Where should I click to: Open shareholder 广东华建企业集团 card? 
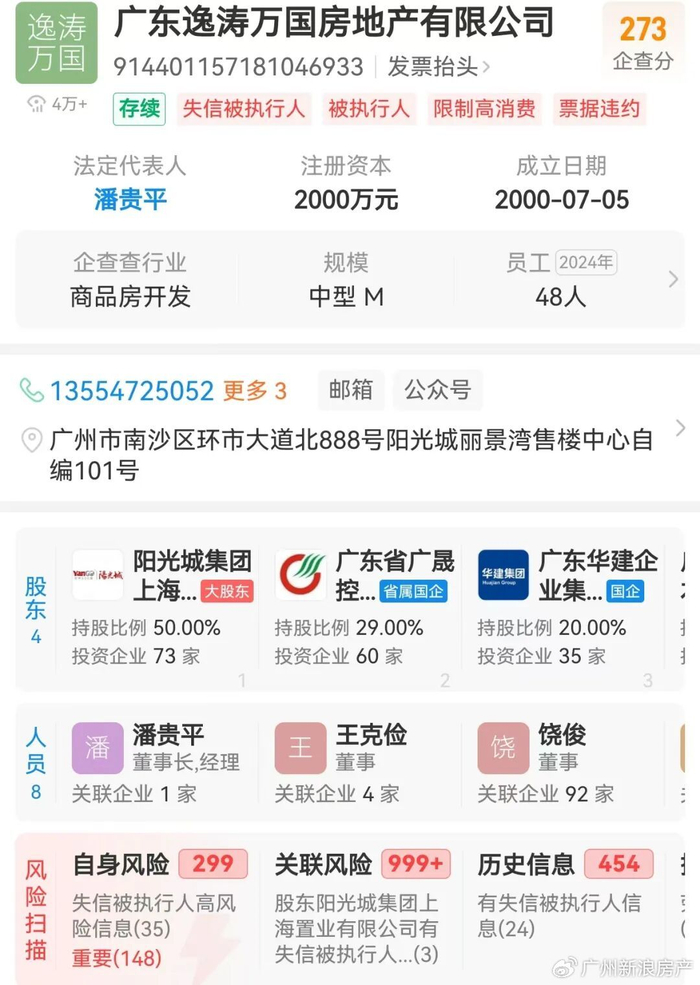click(x=566, y=610)
